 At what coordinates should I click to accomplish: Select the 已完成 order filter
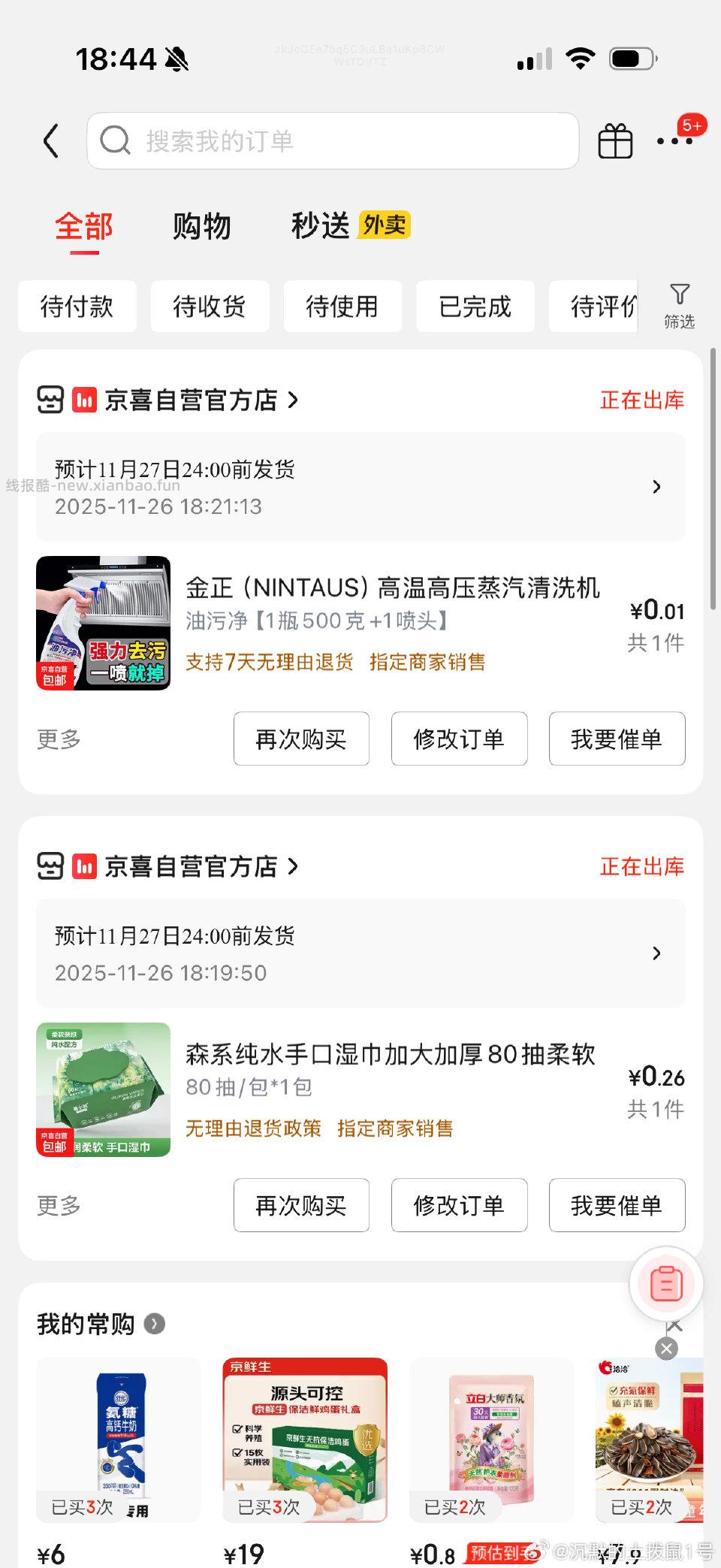(x=475, y=306)
